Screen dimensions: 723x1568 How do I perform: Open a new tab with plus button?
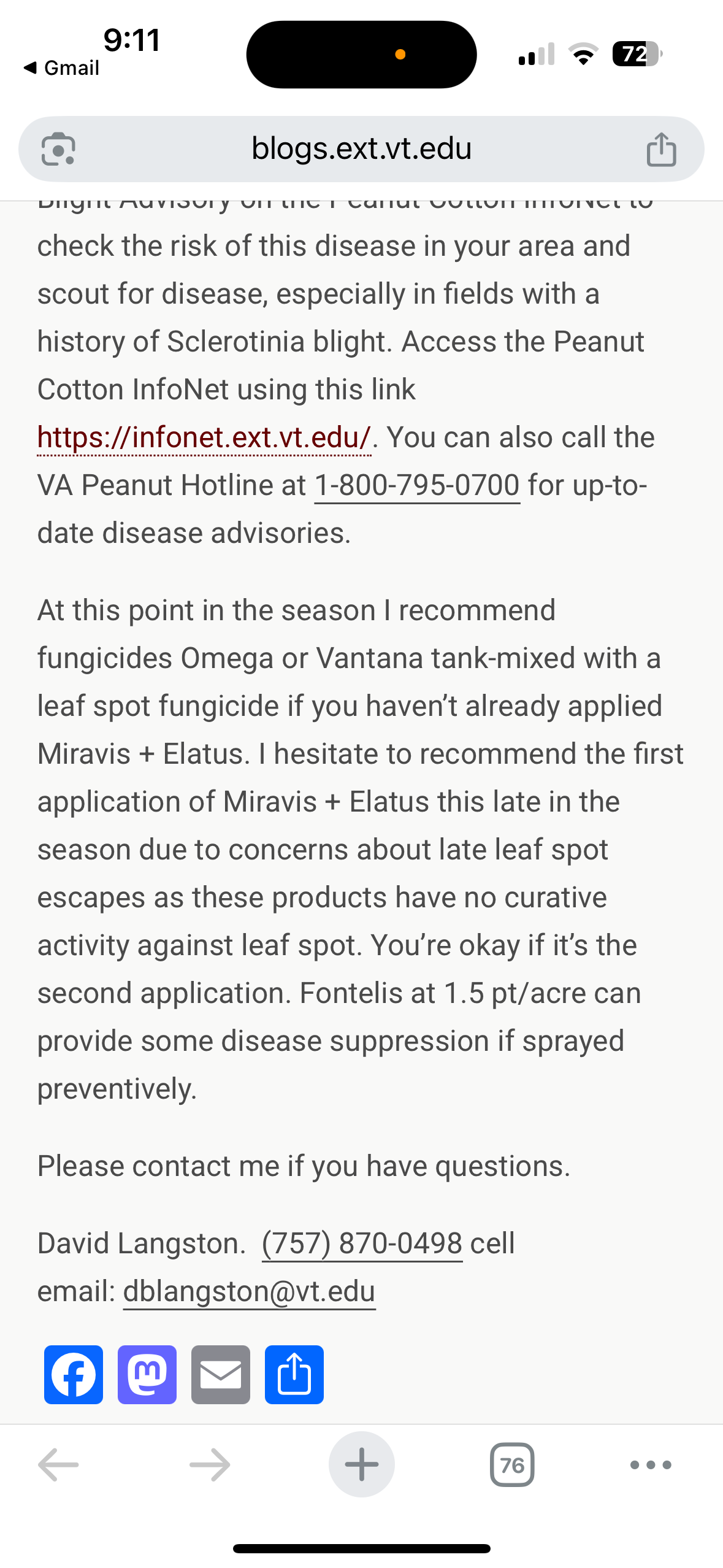[x=362, y=1465]
